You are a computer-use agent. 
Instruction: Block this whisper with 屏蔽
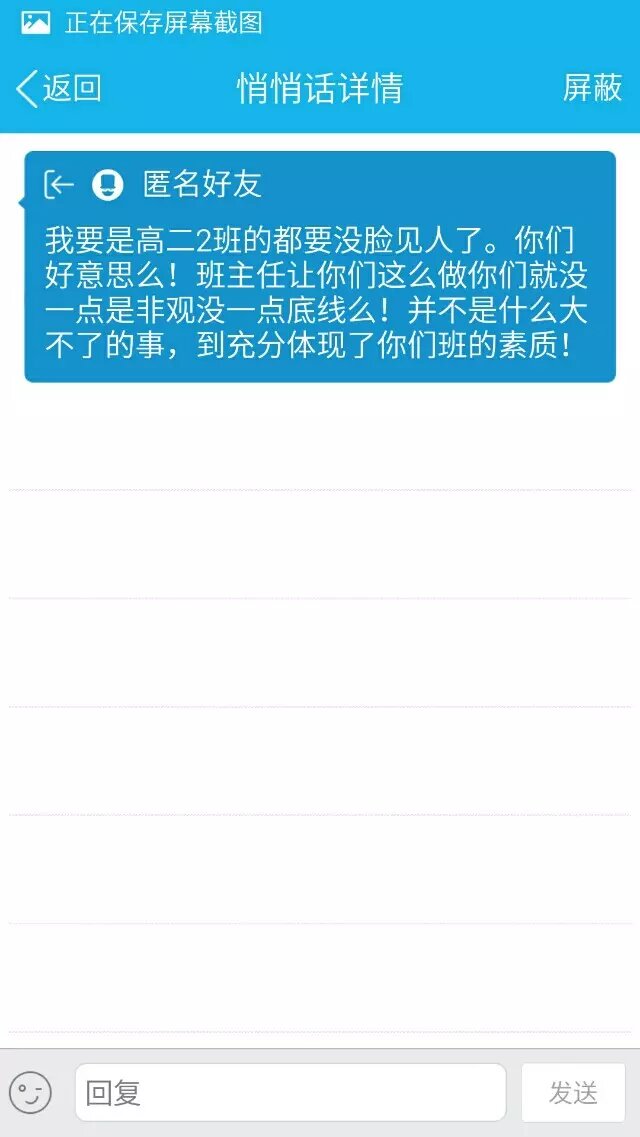point(592,88)
